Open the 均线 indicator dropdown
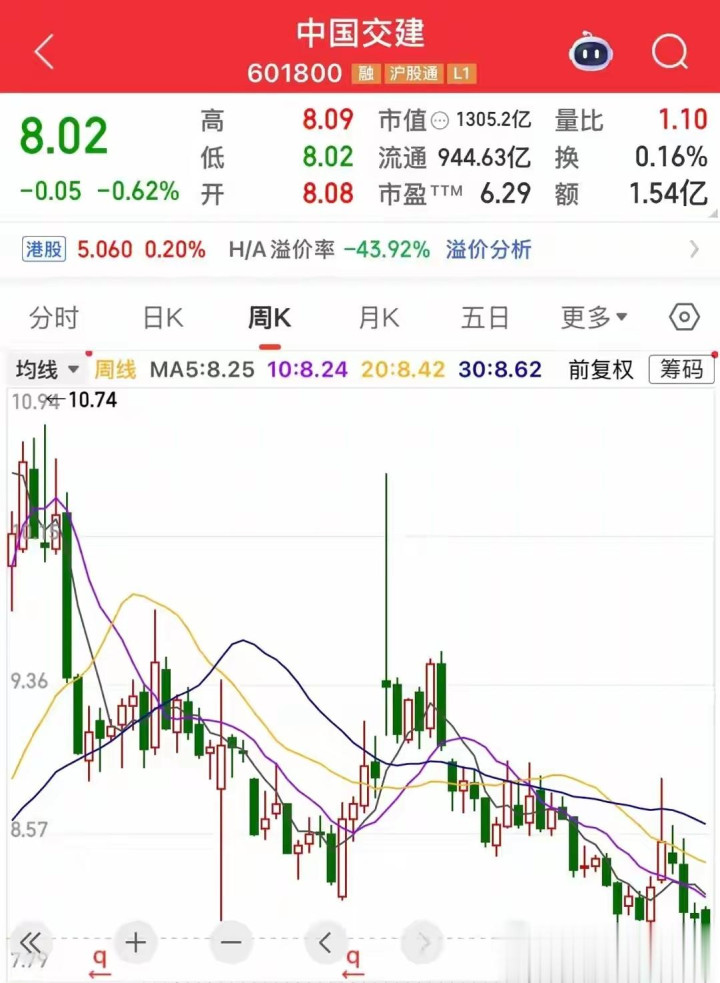 coord(46,370)
